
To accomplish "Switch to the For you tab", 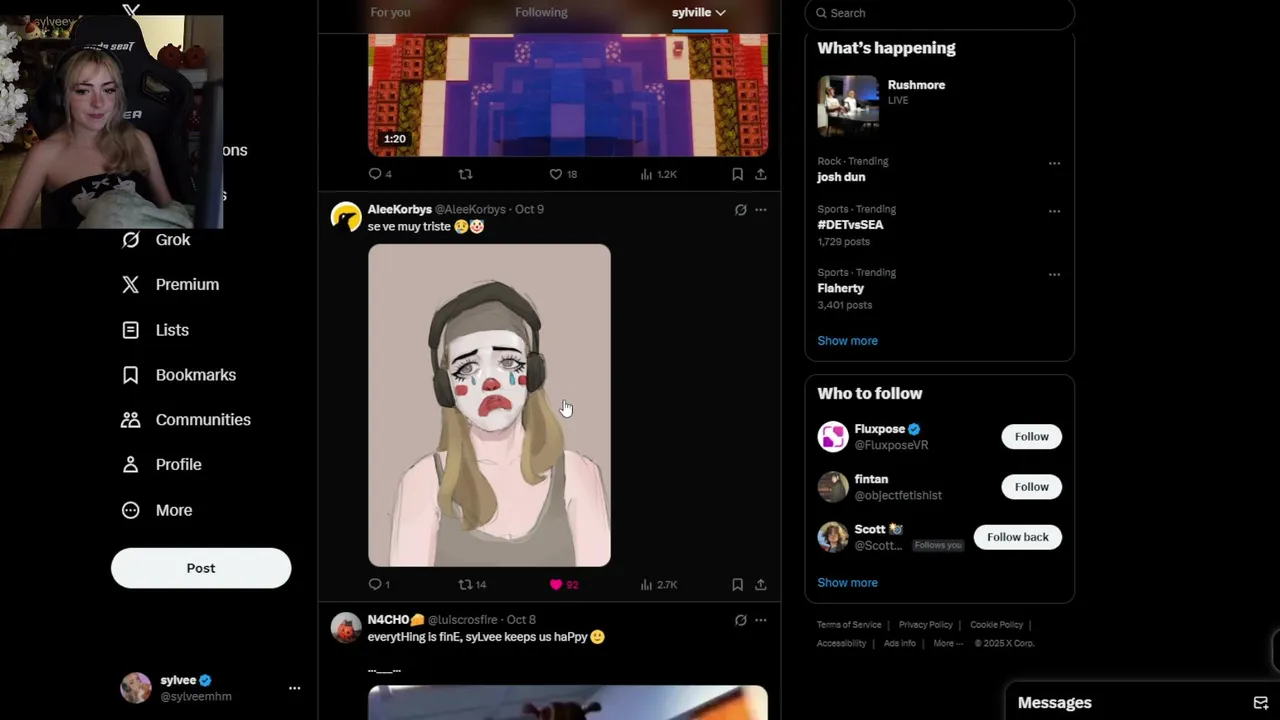I will point(390,12).
